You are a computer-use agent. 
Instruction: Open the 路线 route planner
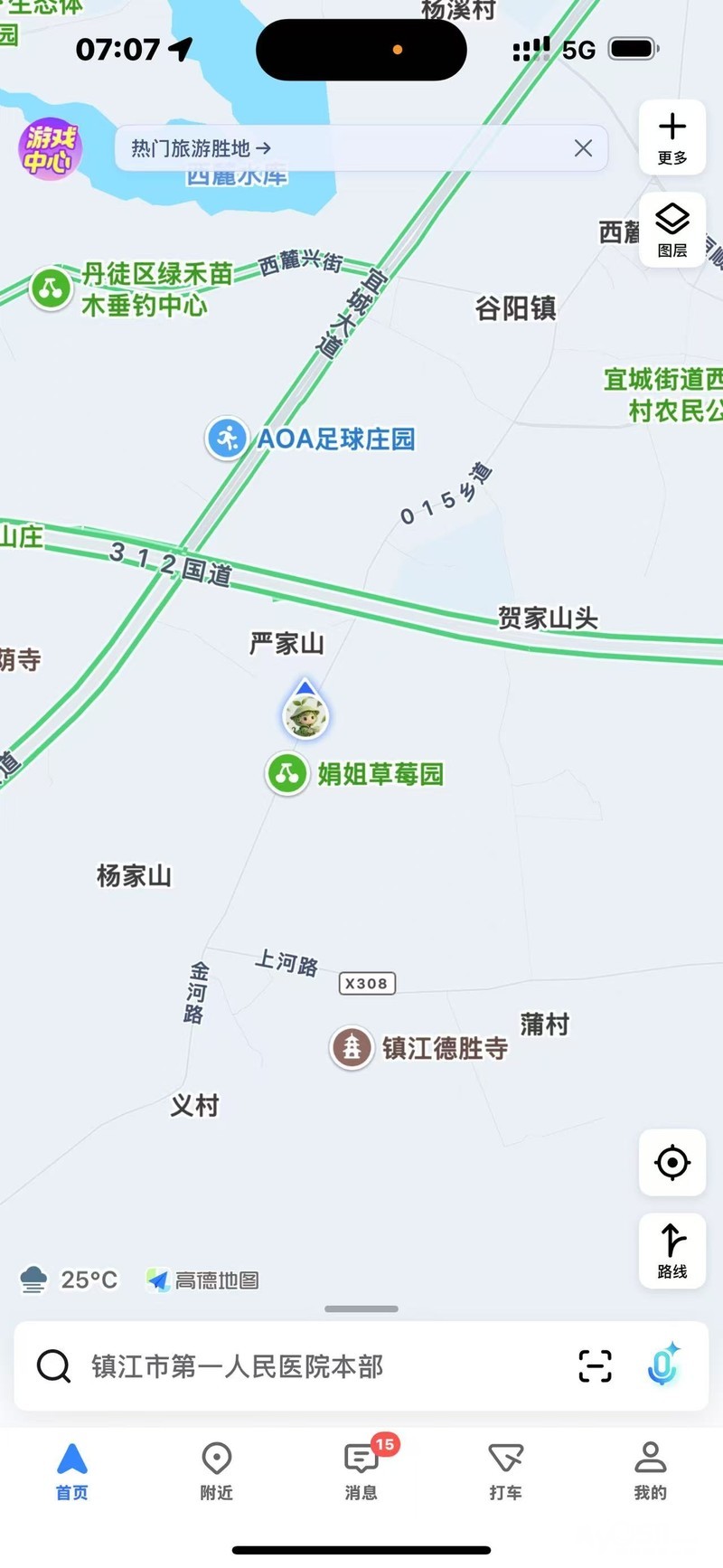(x=672, y=1250)
